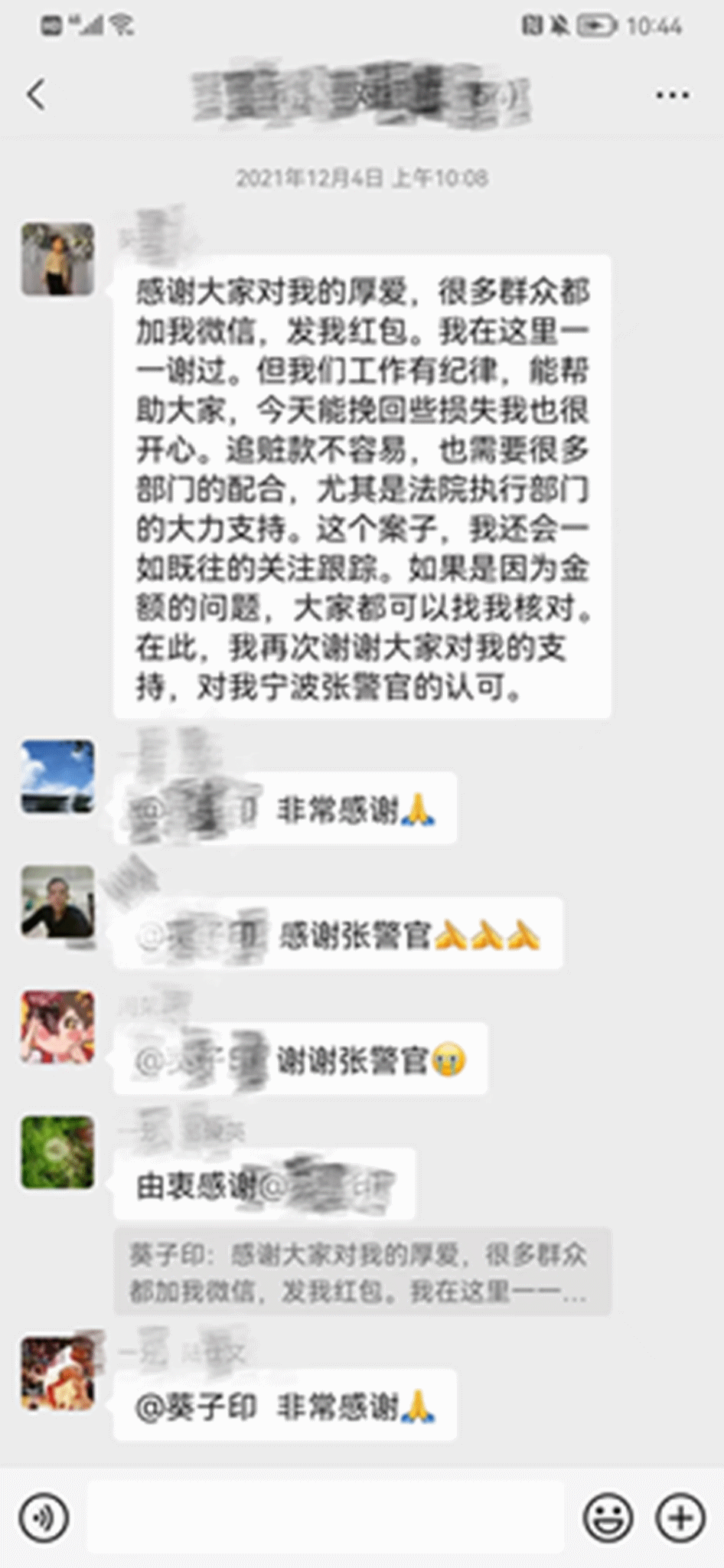Open green avatar beside '由衷感谢' message
Image resolution: width=724 pixels, height=1568 pixels.
coord(57,1152)
